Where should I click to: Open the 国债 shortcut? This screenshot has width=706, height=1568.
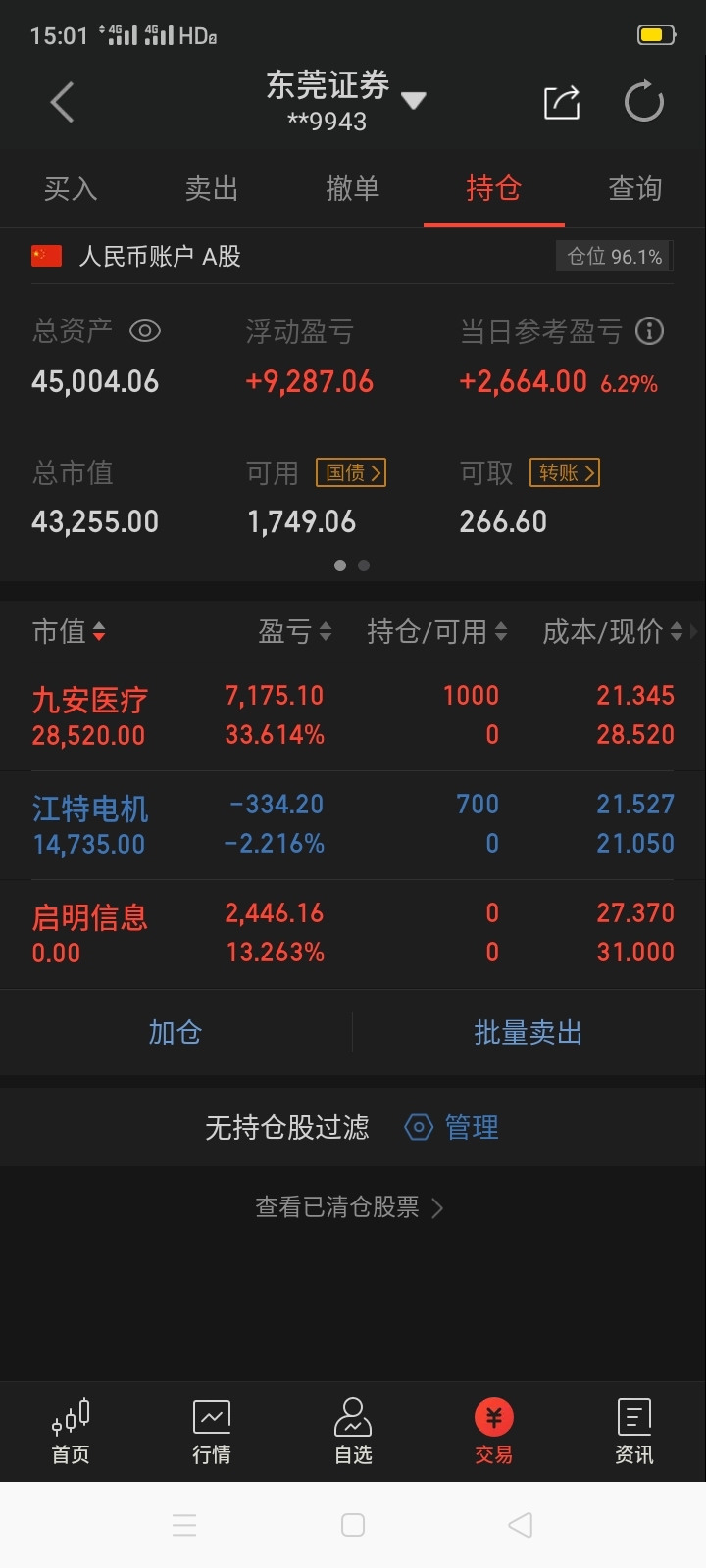coord(350,472)
